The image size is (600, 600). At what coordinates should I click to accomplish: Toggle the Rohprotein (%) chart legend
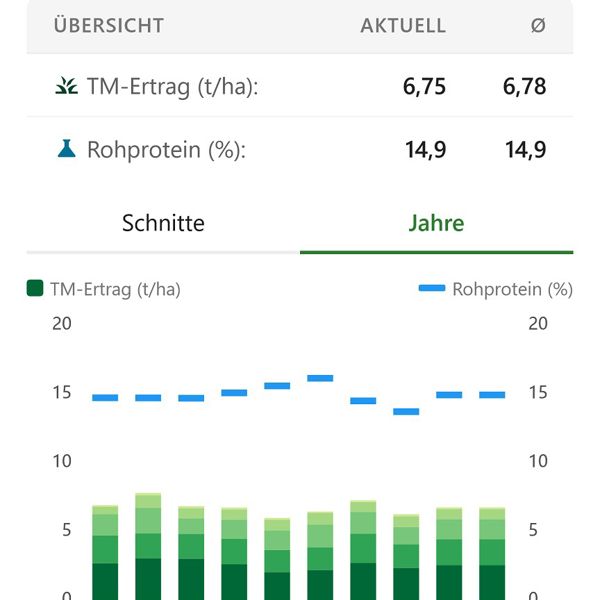point(496,289)
